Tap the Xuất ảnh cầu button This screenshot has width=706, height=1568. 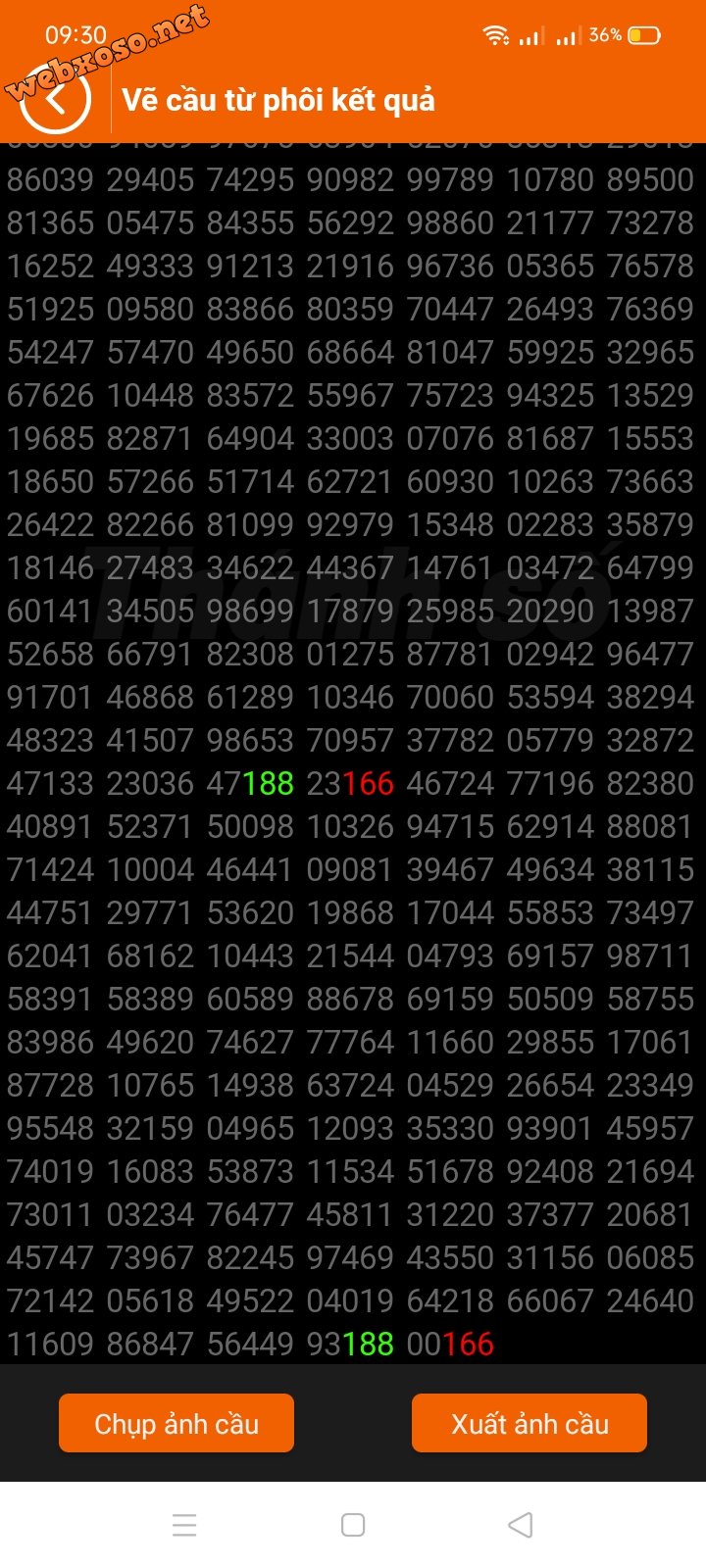click(x=529, y=1423)
